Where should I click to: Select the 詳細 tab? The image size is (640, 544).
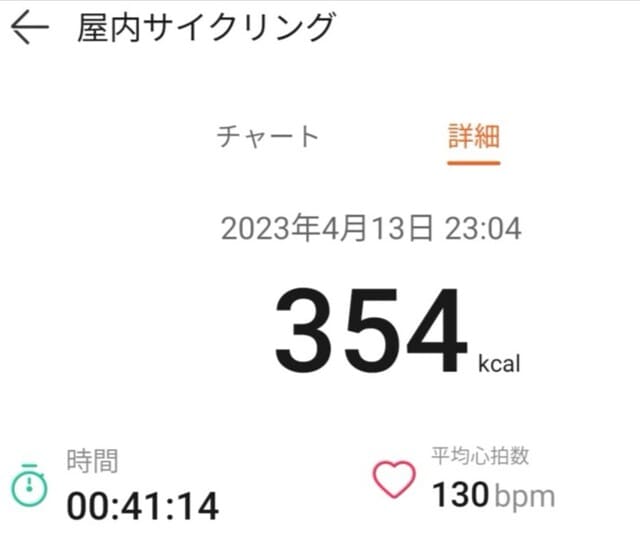point(473,137)
